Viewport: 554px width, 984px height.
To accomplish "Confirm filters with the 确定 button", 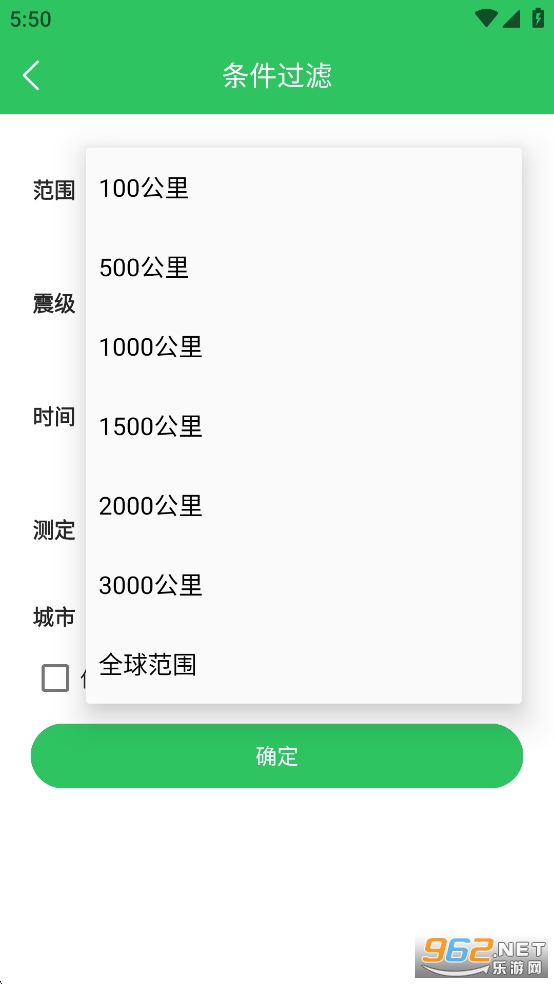I will (x=277, y=756).
